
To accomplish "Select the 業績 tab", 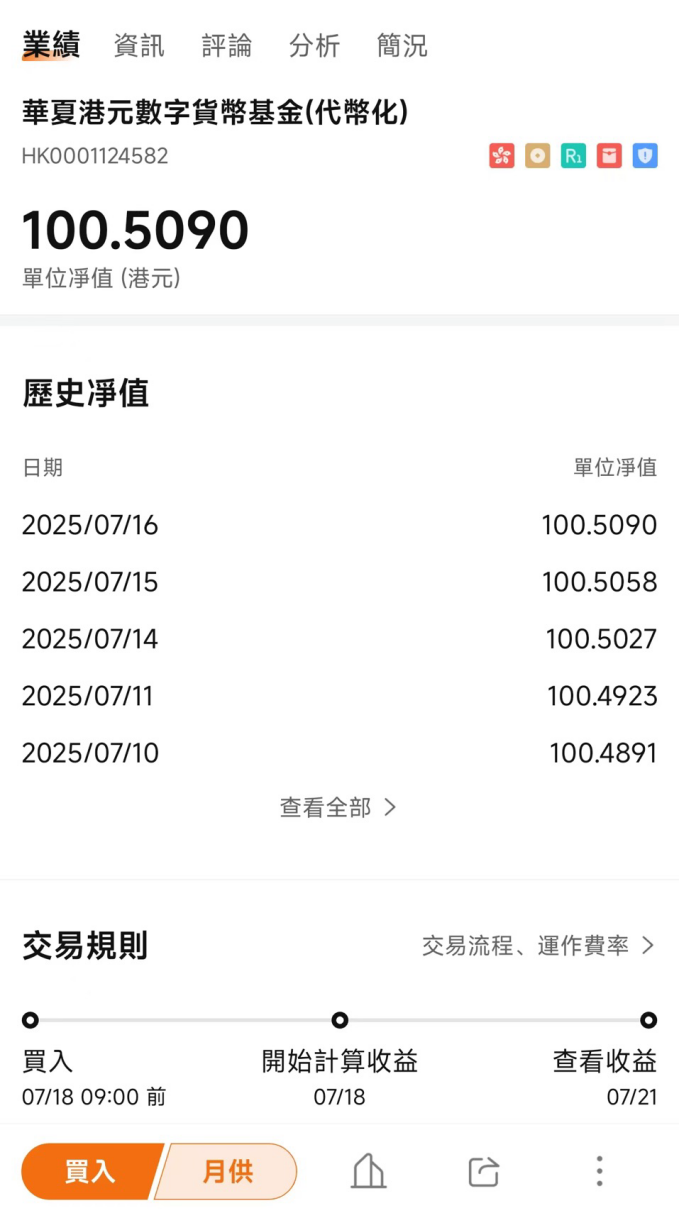I will 51,45.
